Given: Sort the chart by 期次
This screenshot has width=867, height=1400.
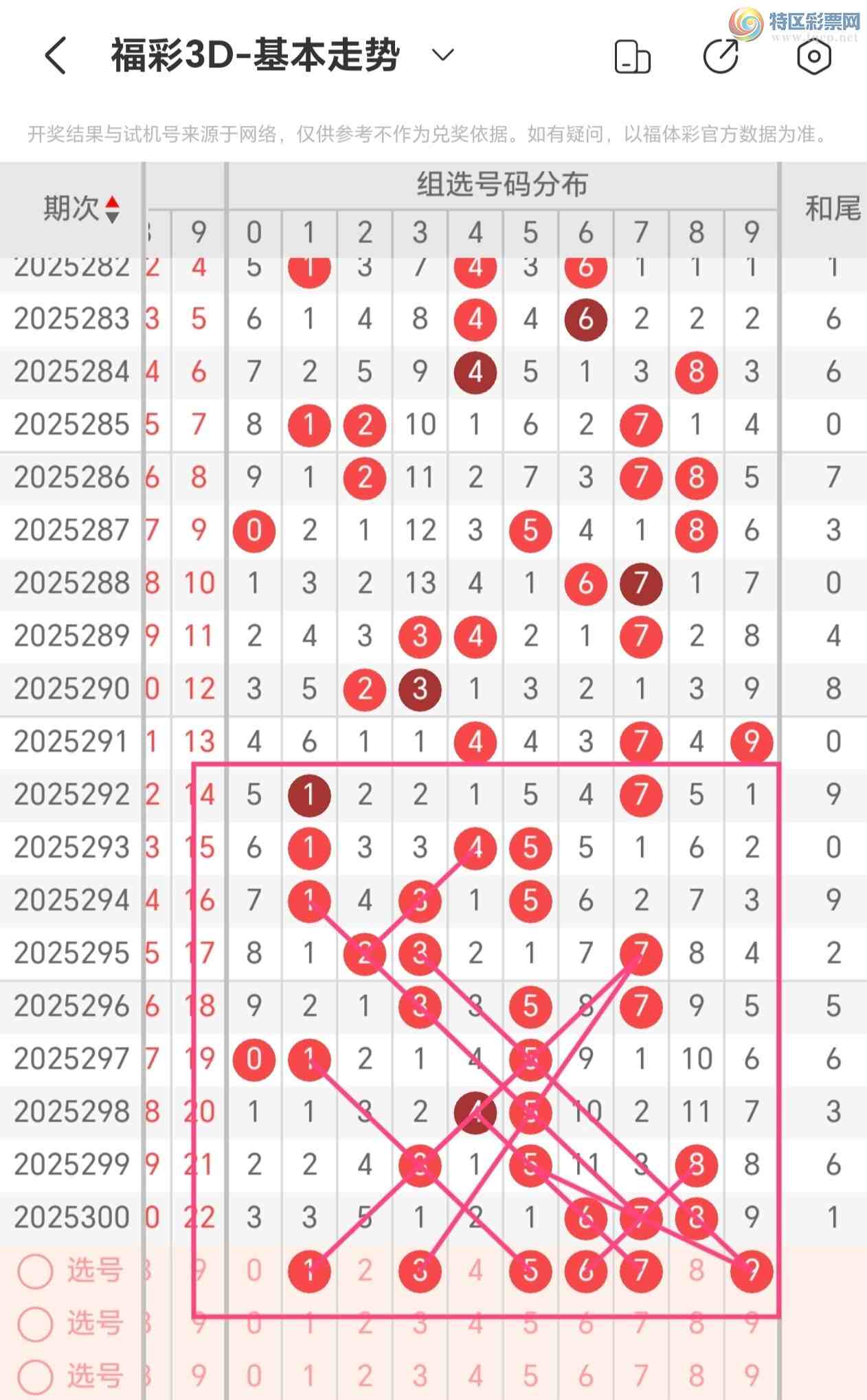Looking at the screenshot, I should click(81, 209).
